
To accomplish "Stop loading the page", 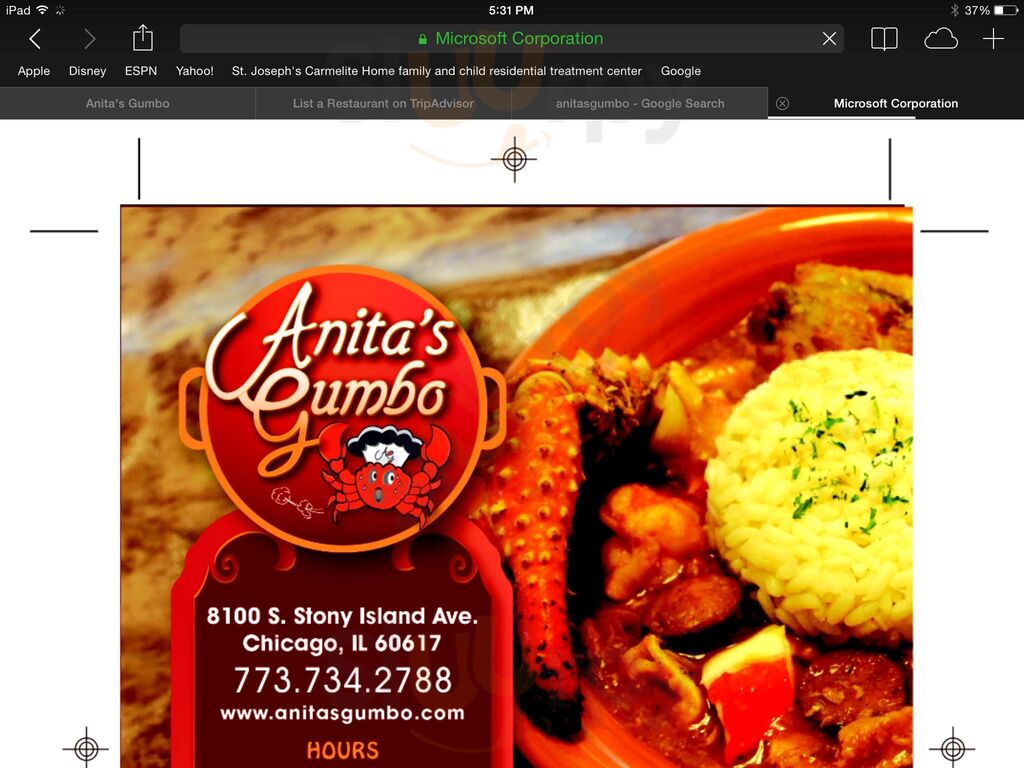I will click(x=829, y=39).
